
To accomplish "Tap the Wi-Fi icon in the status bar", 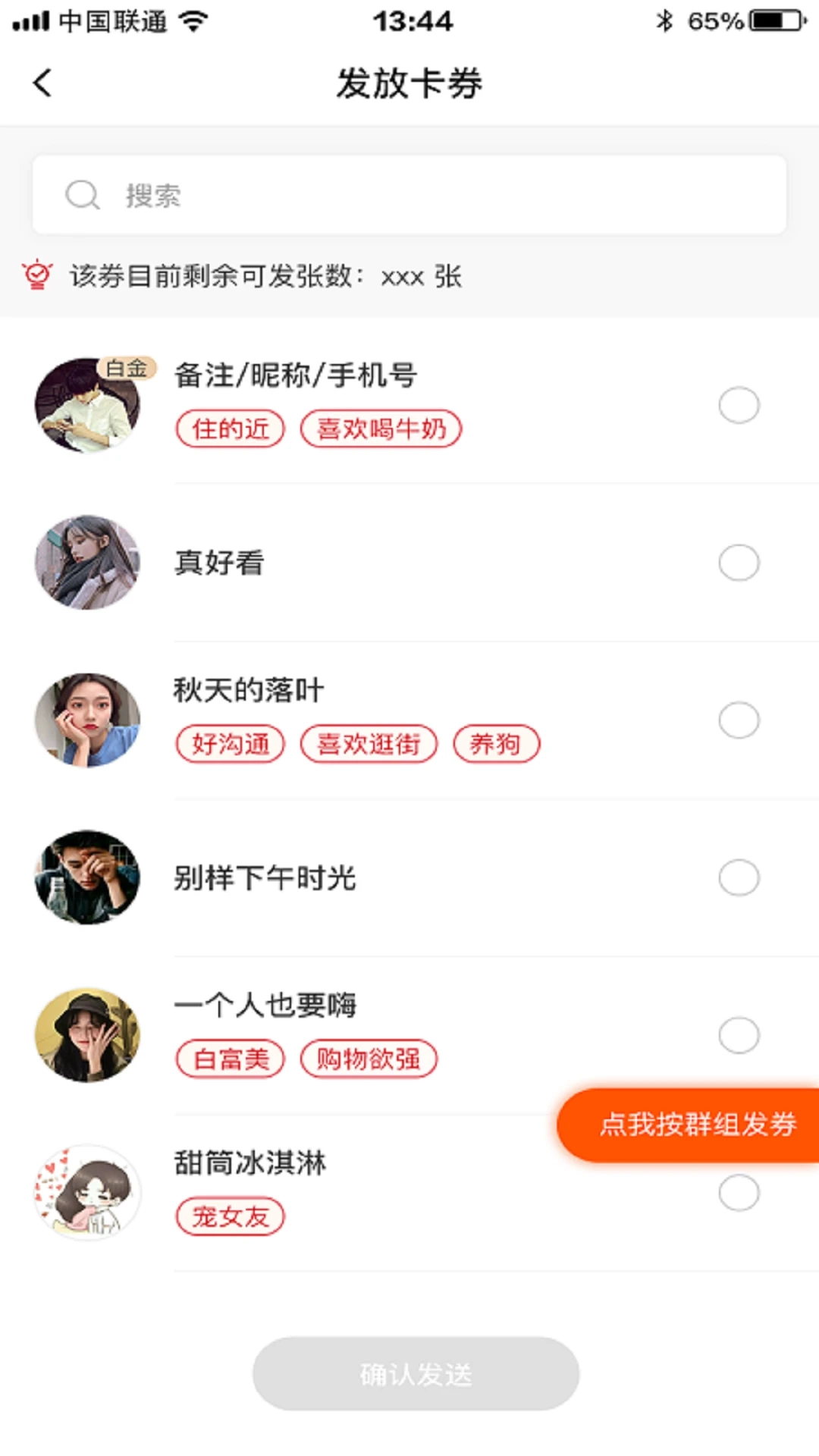I will coord(190,21).
